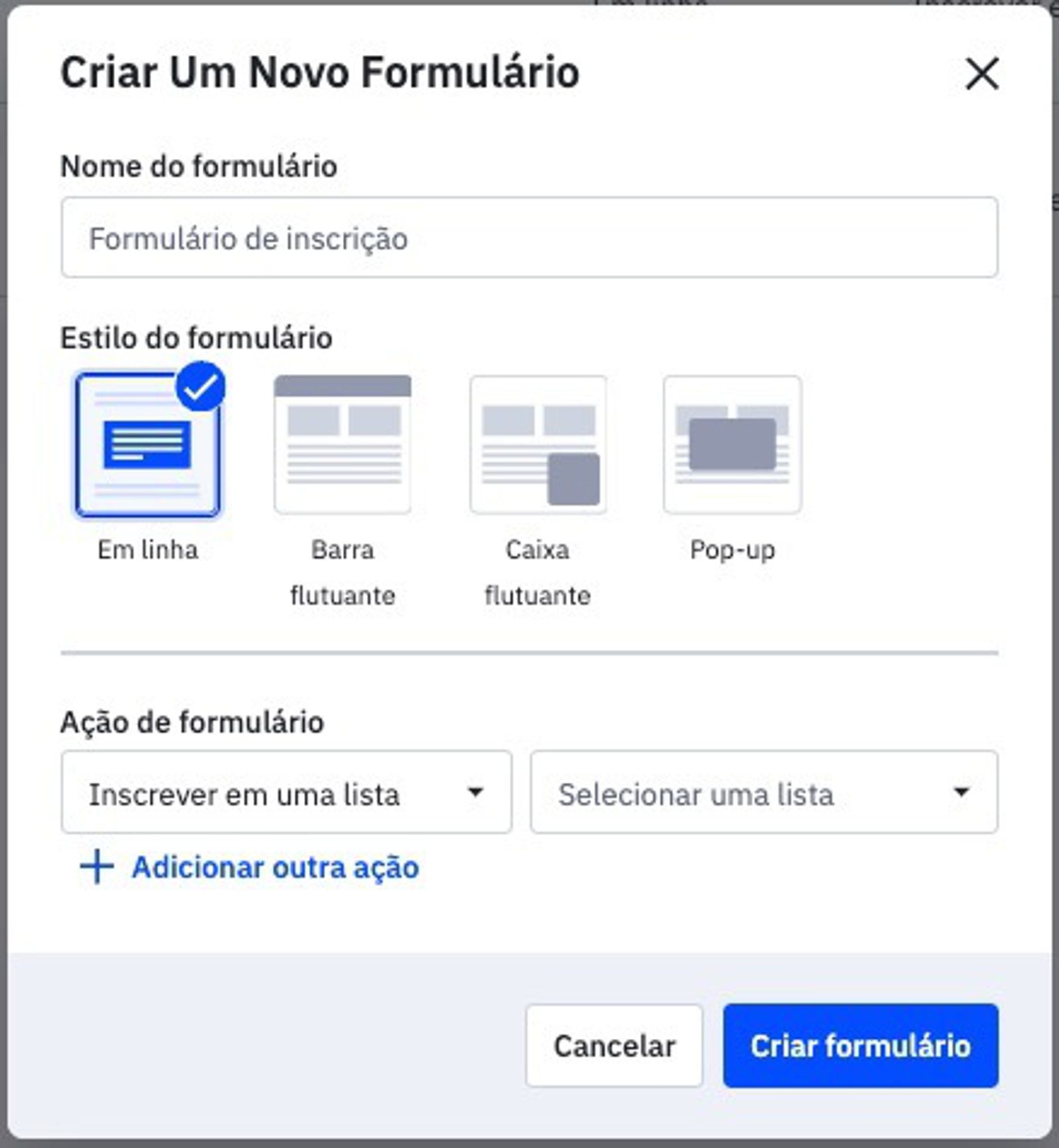Tap the Cancelar button
The image size is (1059, 1148).
[614, 1046]
